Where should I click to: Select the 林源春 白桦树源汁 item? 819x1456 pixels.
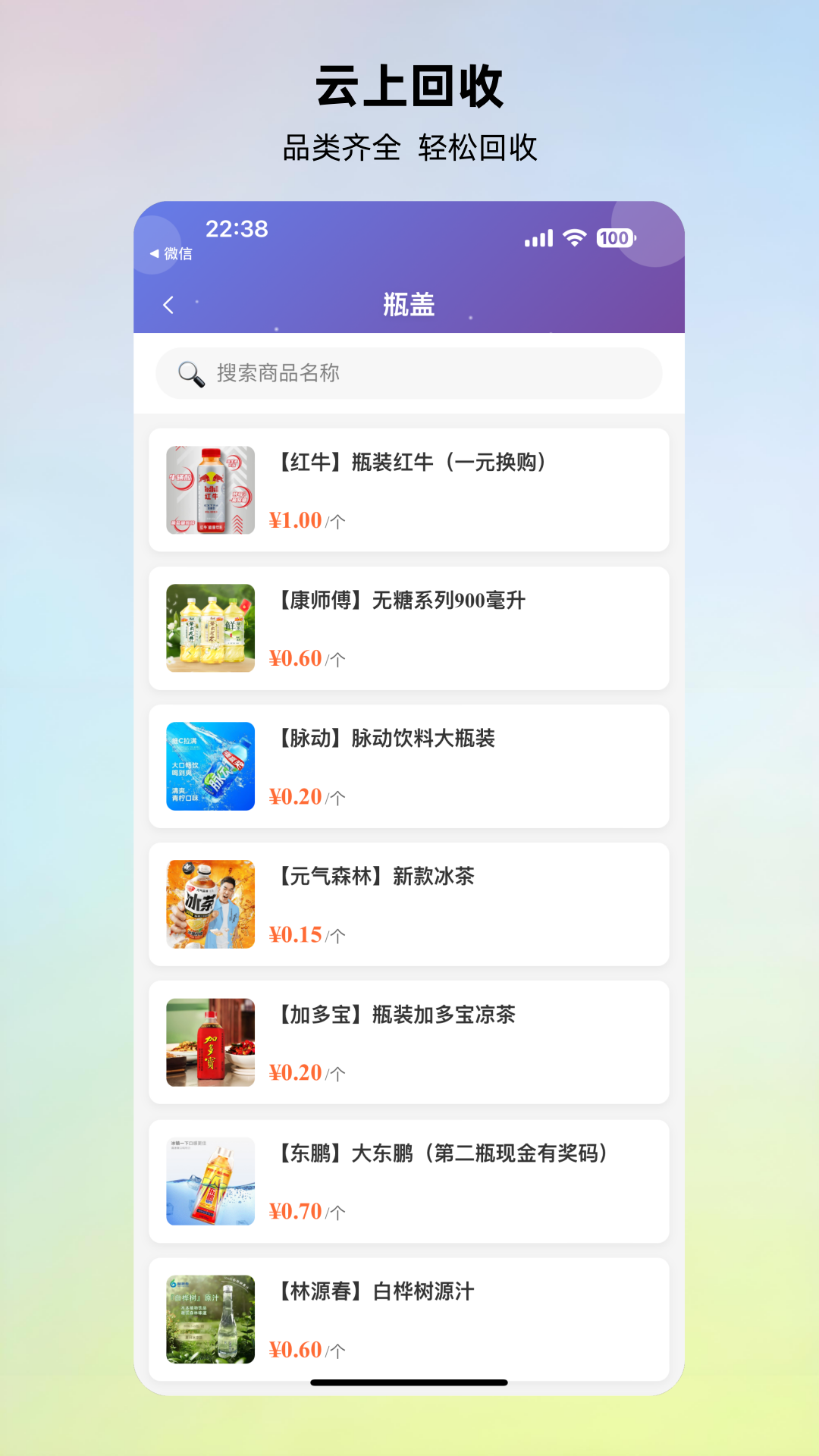tap(409, 1317)
